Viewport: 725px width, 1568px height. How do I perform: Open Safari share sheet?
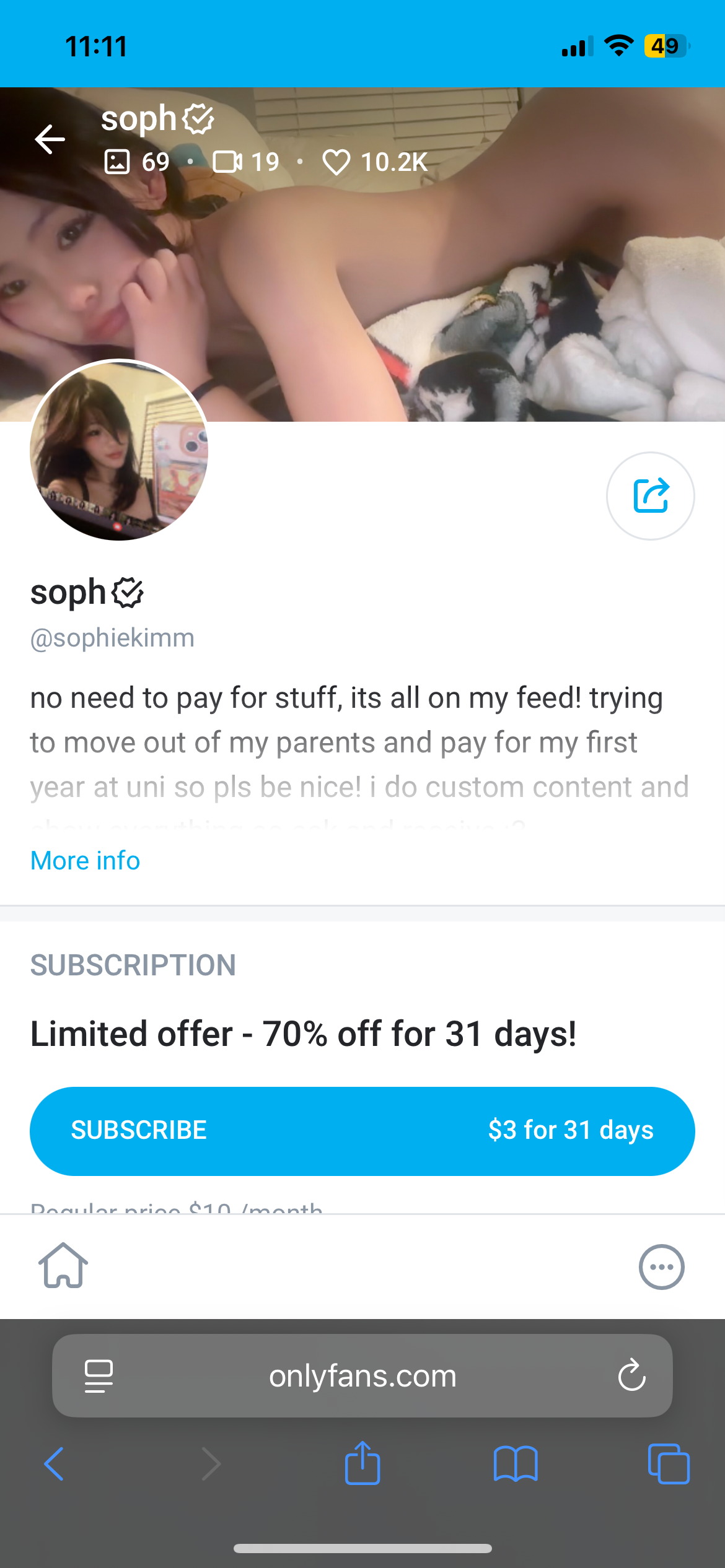362,1463
